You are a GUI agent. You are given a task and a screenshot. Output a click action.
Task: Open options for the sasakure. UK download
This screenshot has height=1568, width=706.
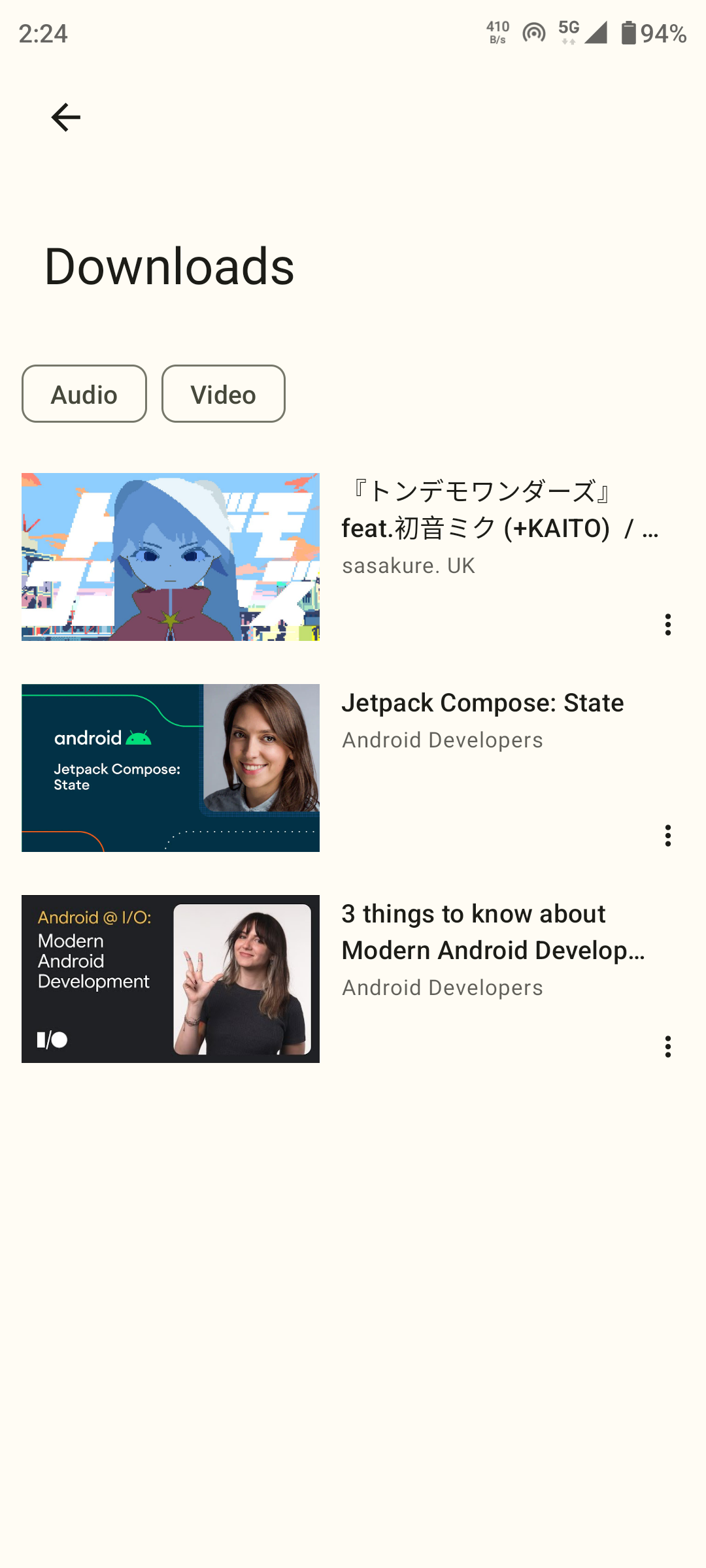[667, 625]
